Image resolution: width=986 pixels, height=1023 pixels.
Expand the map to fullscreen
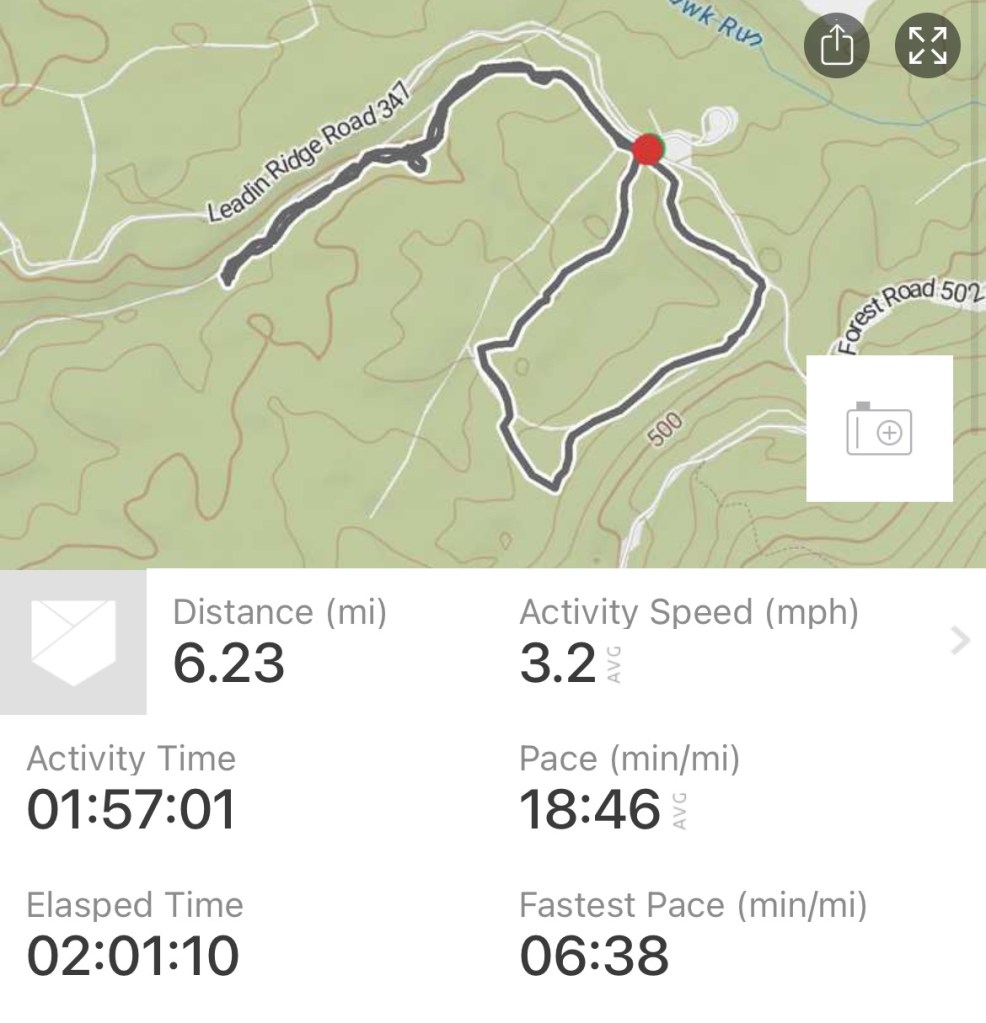pos(927,46)
